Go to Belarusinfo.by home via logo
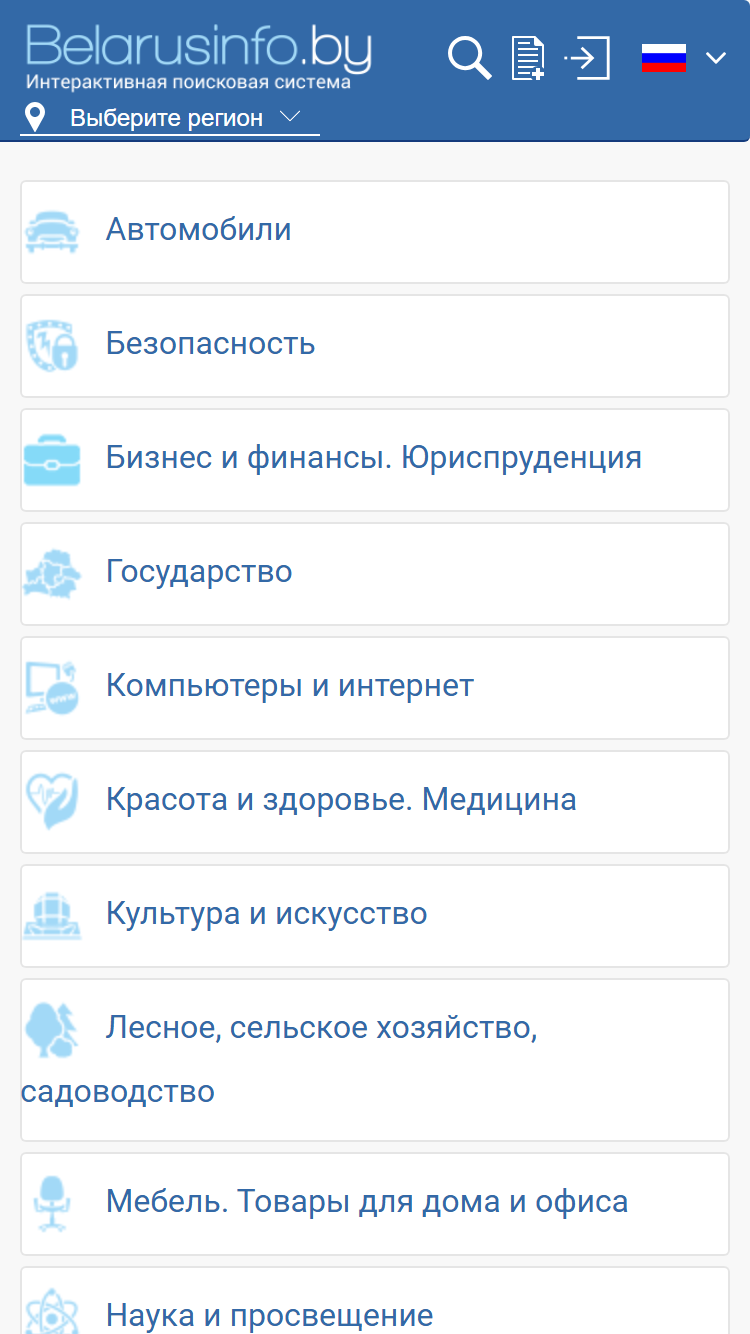The height and width of the screenshot is (1334, 750). (x=198, y=56)
